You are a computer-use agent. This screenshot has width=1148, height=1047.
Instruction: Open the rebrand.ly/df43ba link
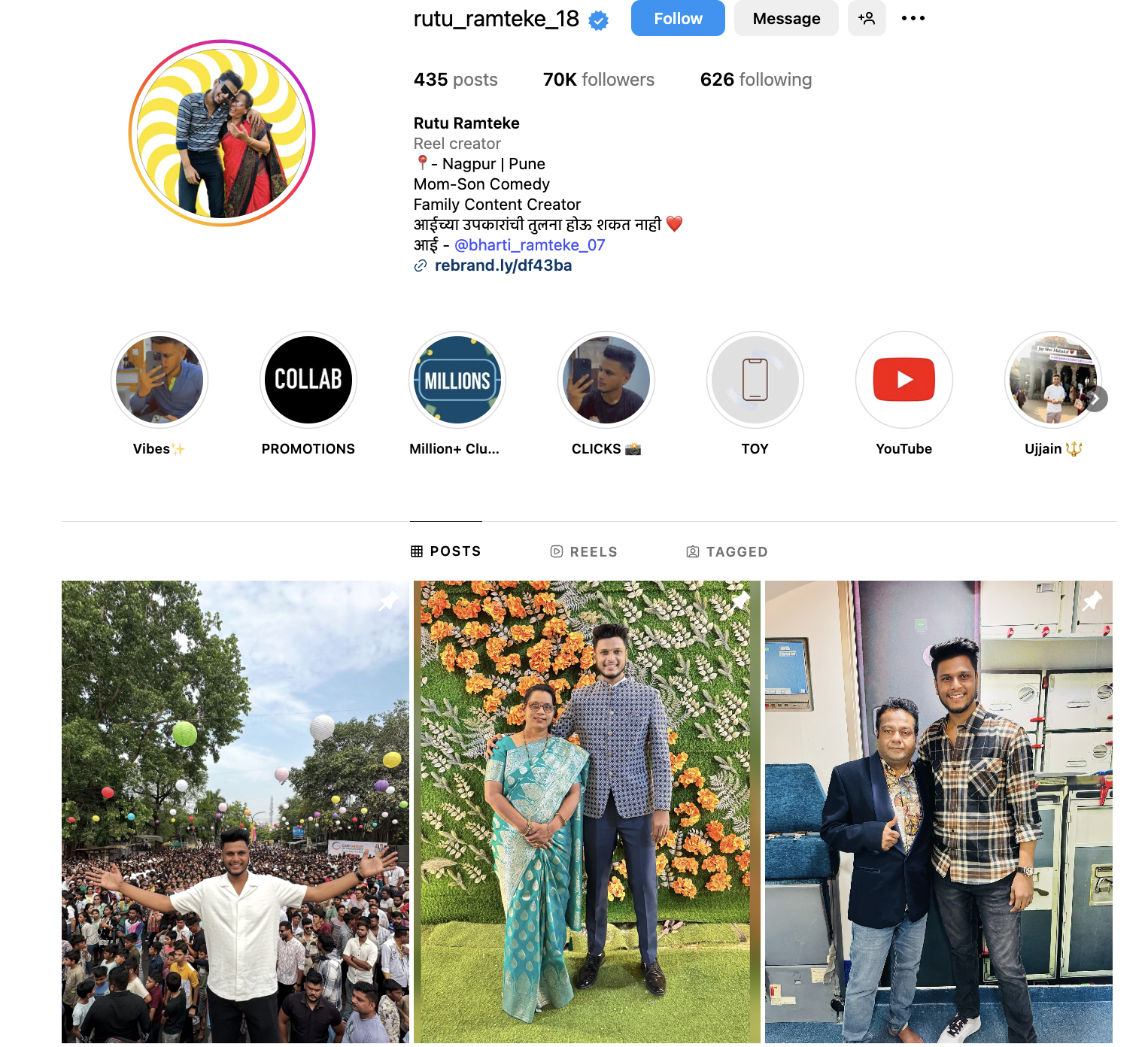(x=503, y=266)
